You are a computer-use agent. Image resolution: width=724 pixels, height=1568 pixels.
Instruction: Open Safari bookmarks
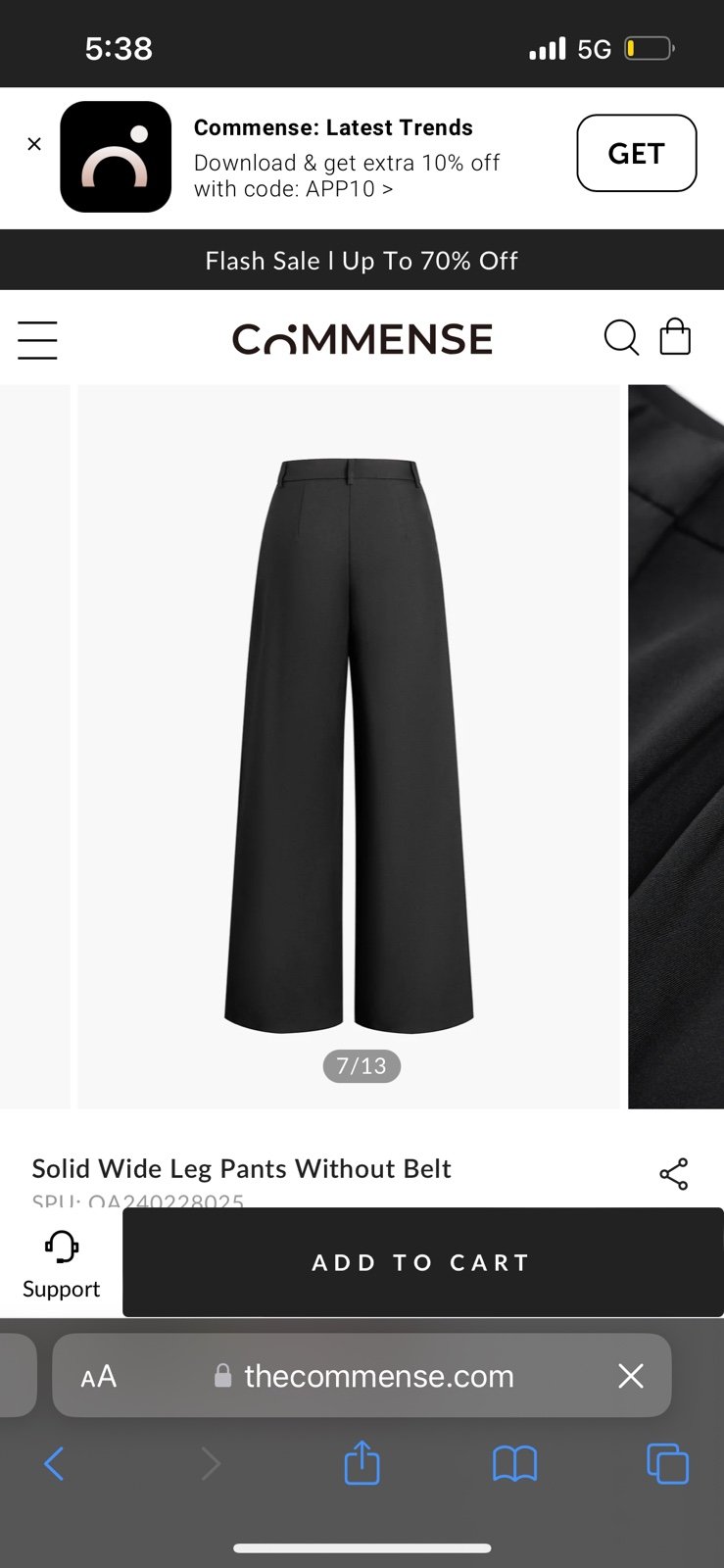(514, 1464)
